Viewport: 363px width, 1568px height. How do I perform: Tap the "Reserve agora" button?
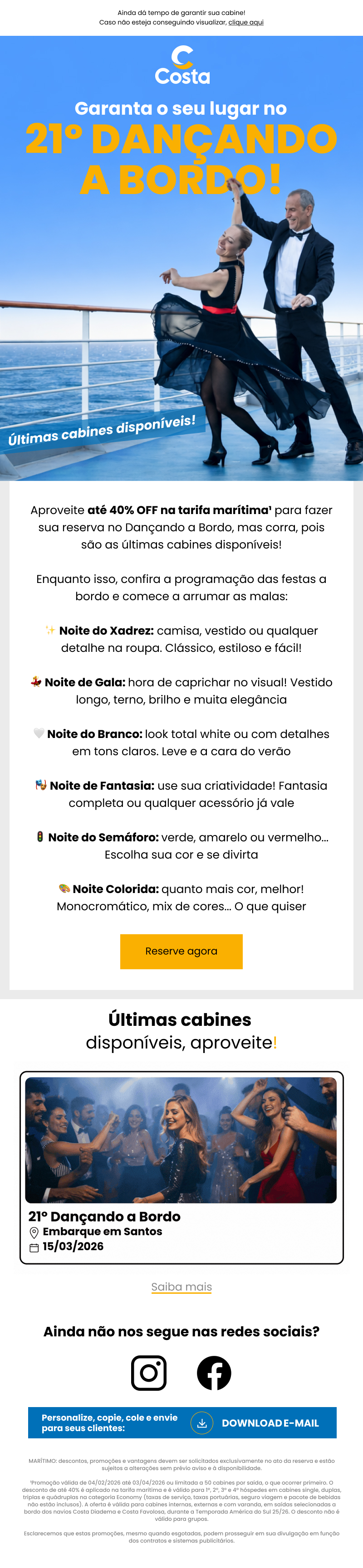(181, 951)
